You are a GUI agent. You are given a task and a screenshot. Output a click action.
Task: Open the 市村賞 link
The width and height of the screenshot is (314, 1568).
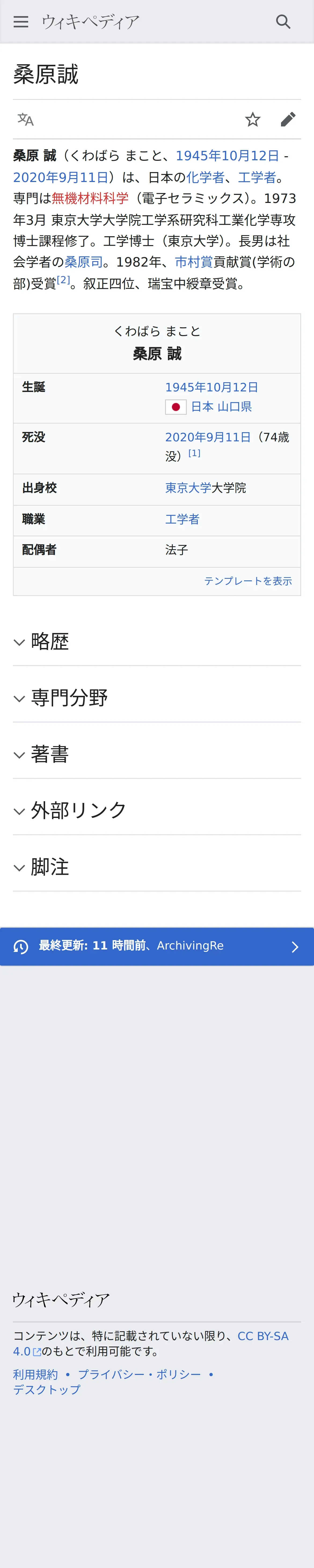coord(193,262)
